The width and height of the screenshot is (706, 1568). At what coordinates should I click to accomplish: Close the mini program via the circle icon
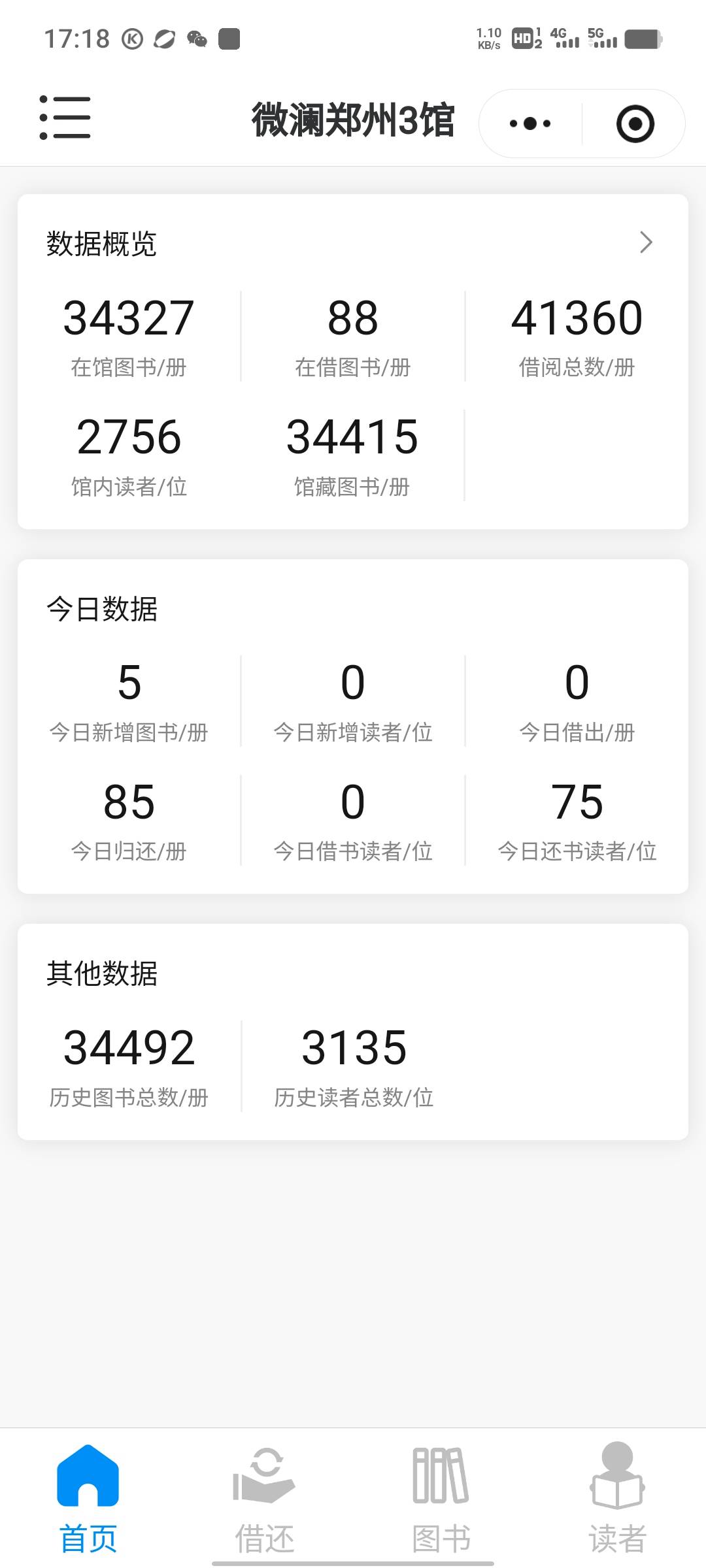pos(635,123)
